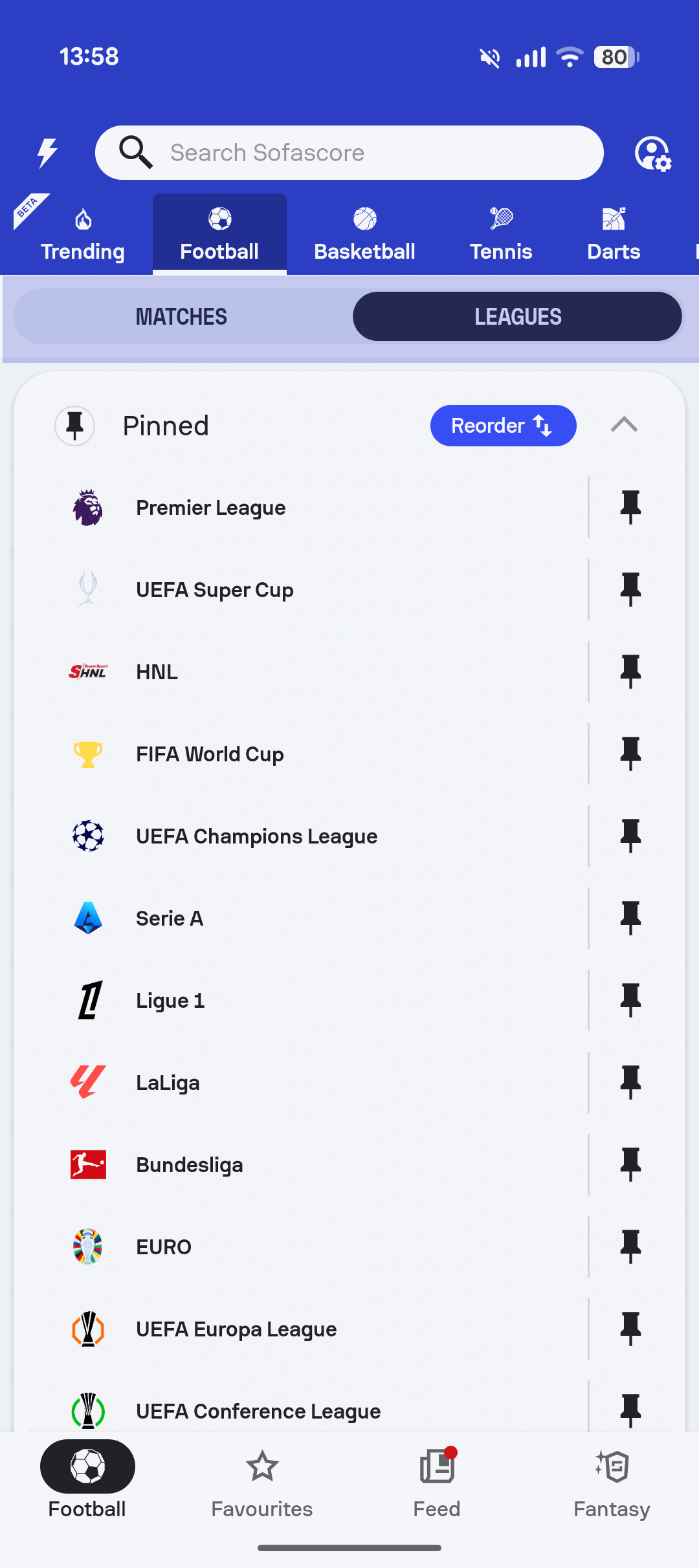Switch to the Tennis sport tab
The width and height of the screenshot is (699, 1568).
pyautogui.click(x=501, y=235)
